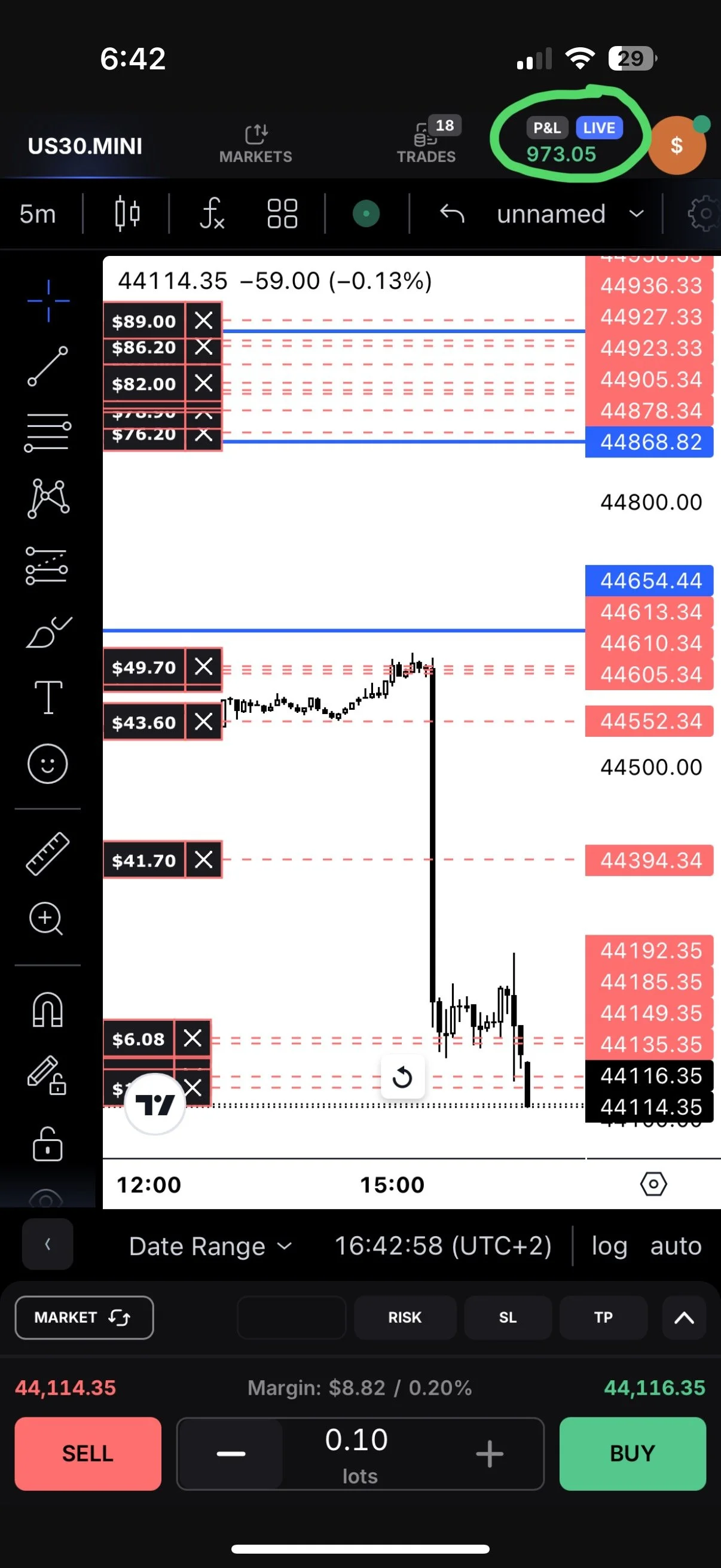Open the Date Range menu
The image size is (721, 1568).
point(210,1247)
